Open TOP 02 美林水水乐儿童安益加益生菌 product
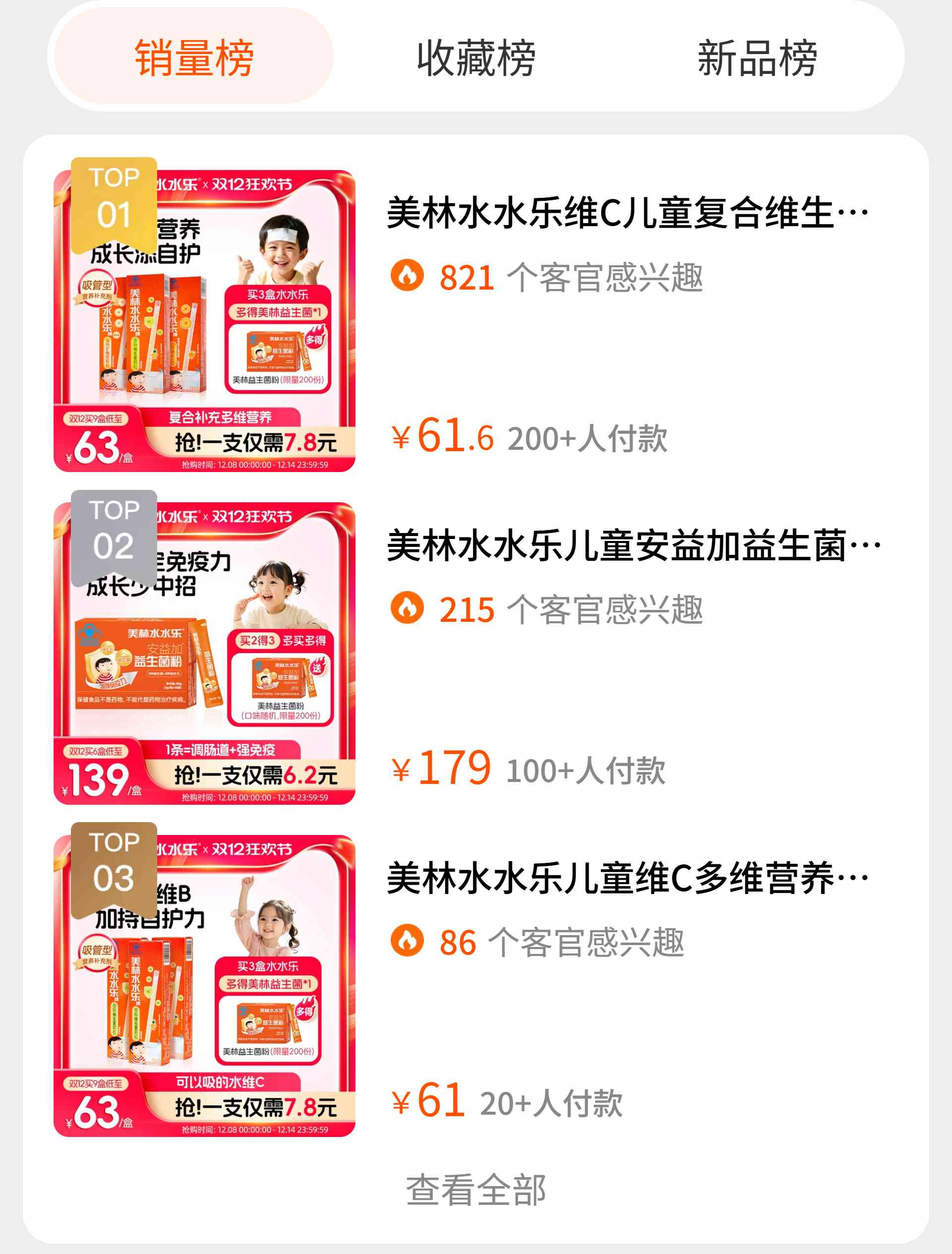The image size is (952, 1254). (632, 545)
